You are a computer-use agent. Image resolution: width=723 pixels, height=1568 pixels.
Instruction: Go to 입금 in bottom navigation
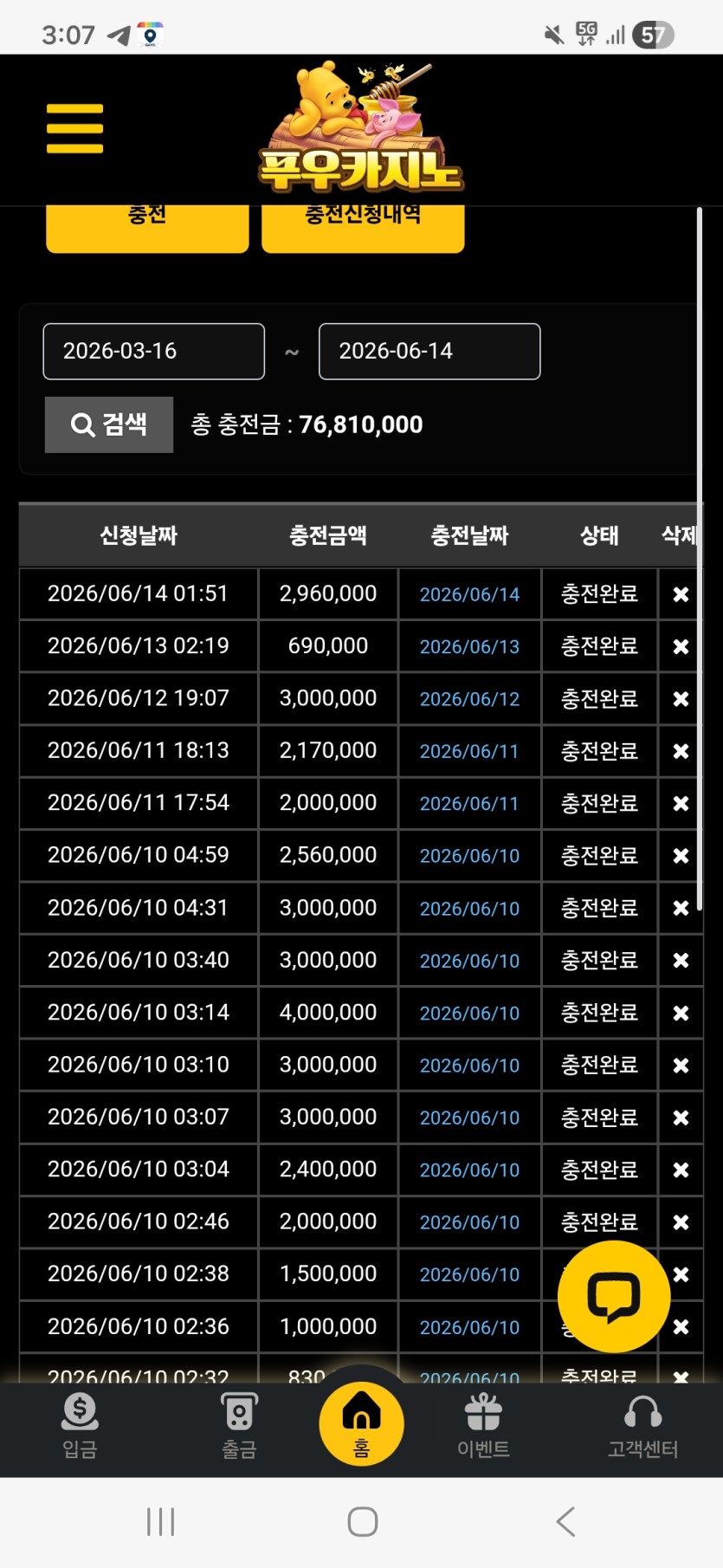[80, 1427]
